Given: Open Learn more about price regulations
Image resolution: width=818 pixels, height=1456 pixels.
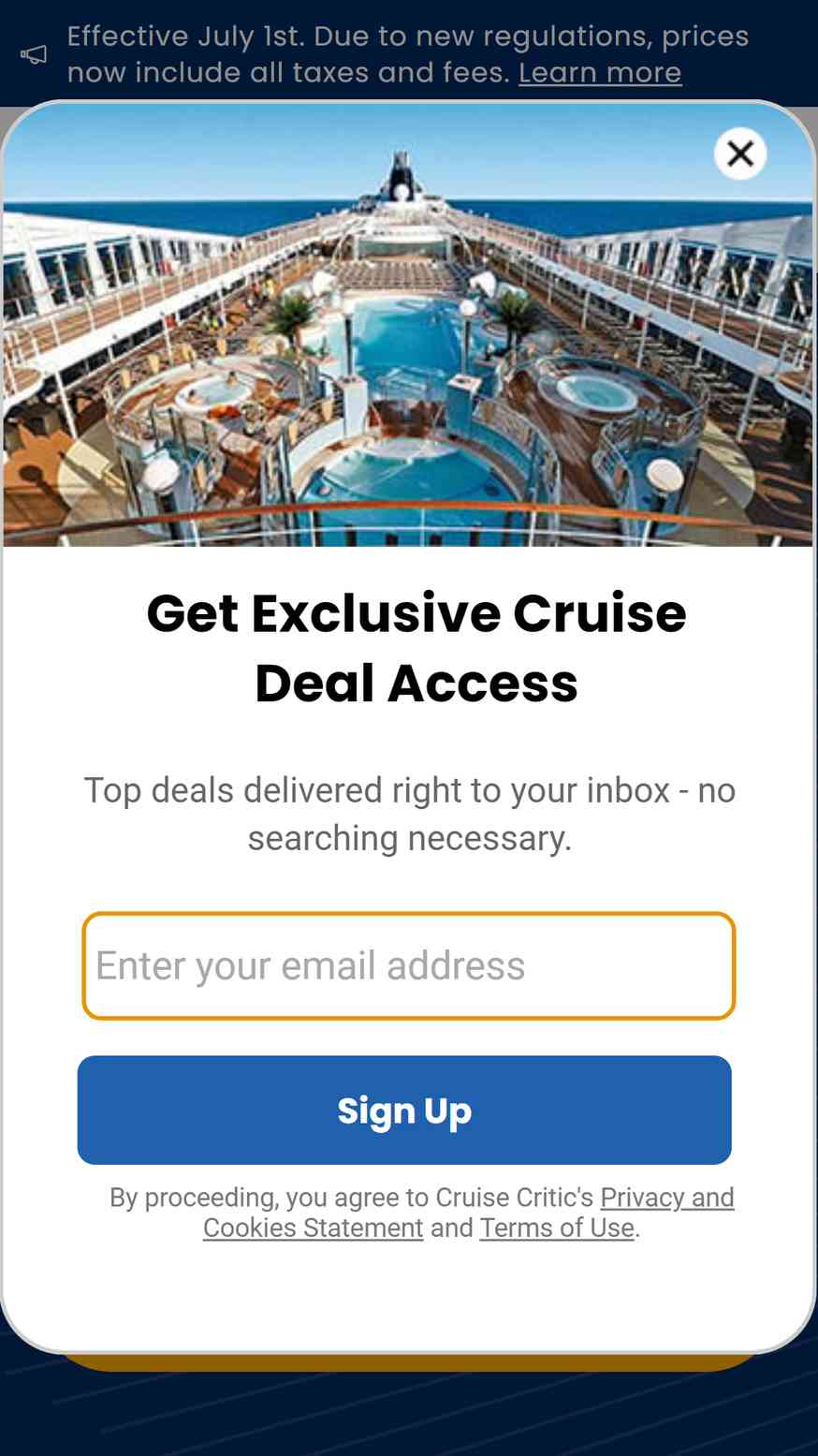Looking at the screenshot, I should [600, 73].
